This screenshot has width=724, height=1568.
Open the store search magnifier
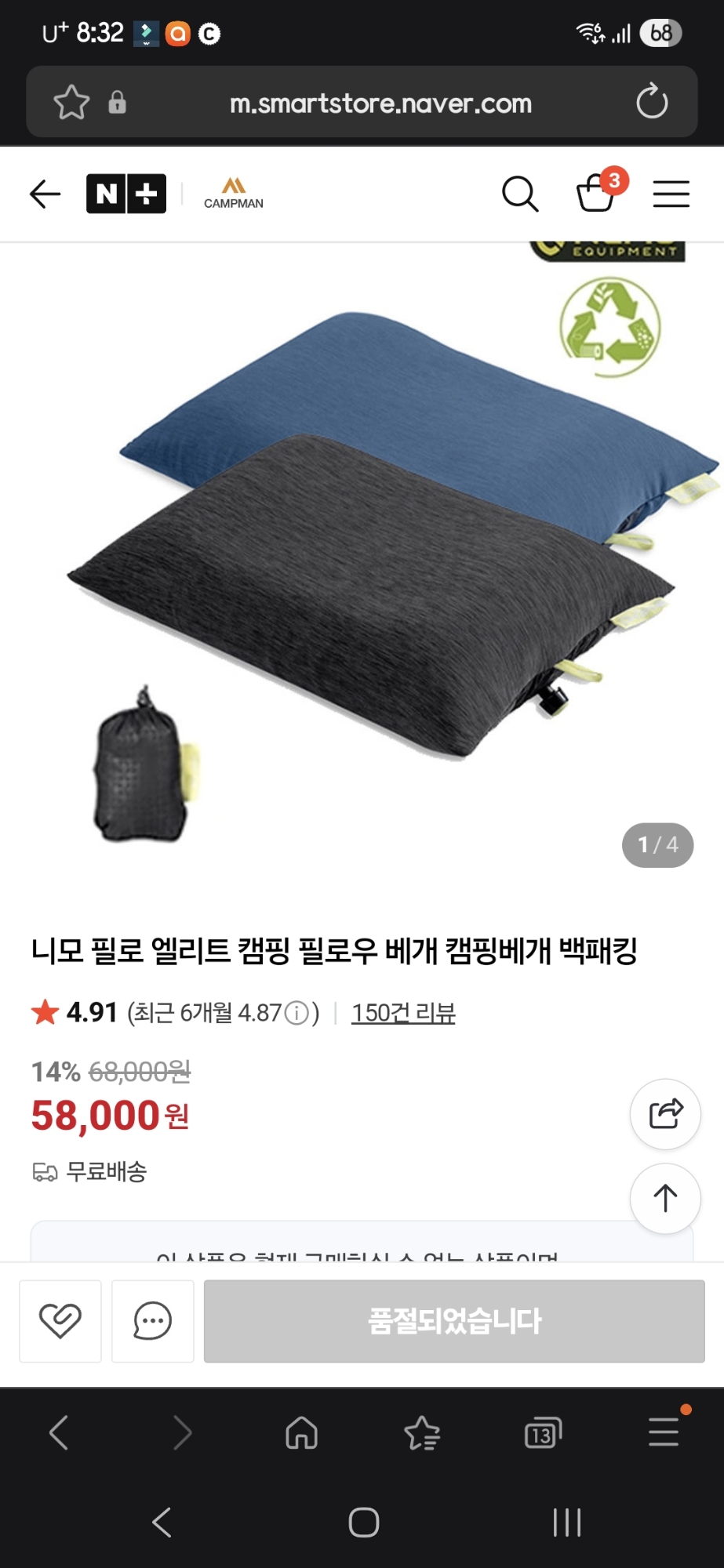click(519, 194)
